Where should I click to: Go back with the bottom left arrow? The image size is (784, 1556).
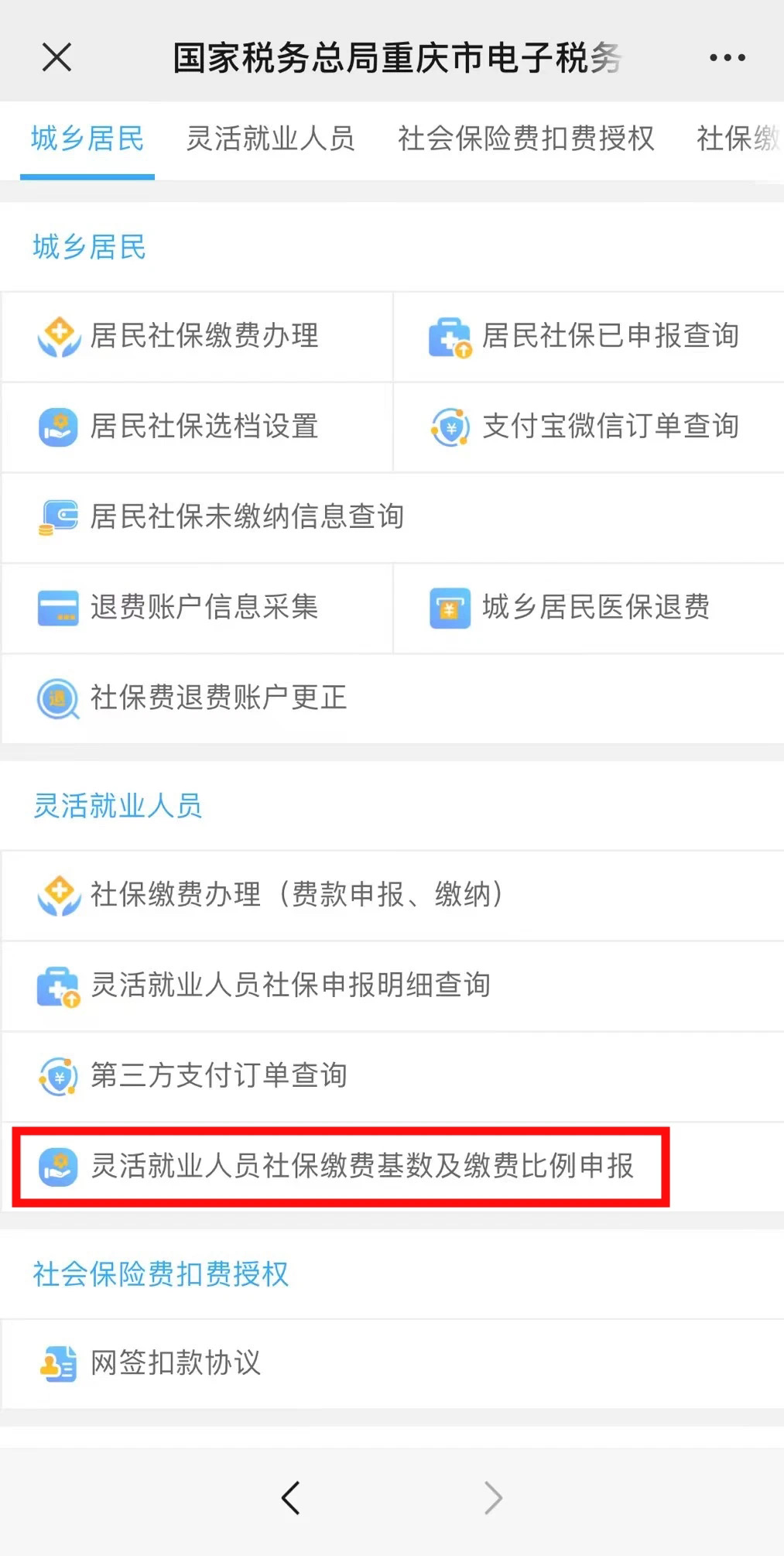[291, 1498]
